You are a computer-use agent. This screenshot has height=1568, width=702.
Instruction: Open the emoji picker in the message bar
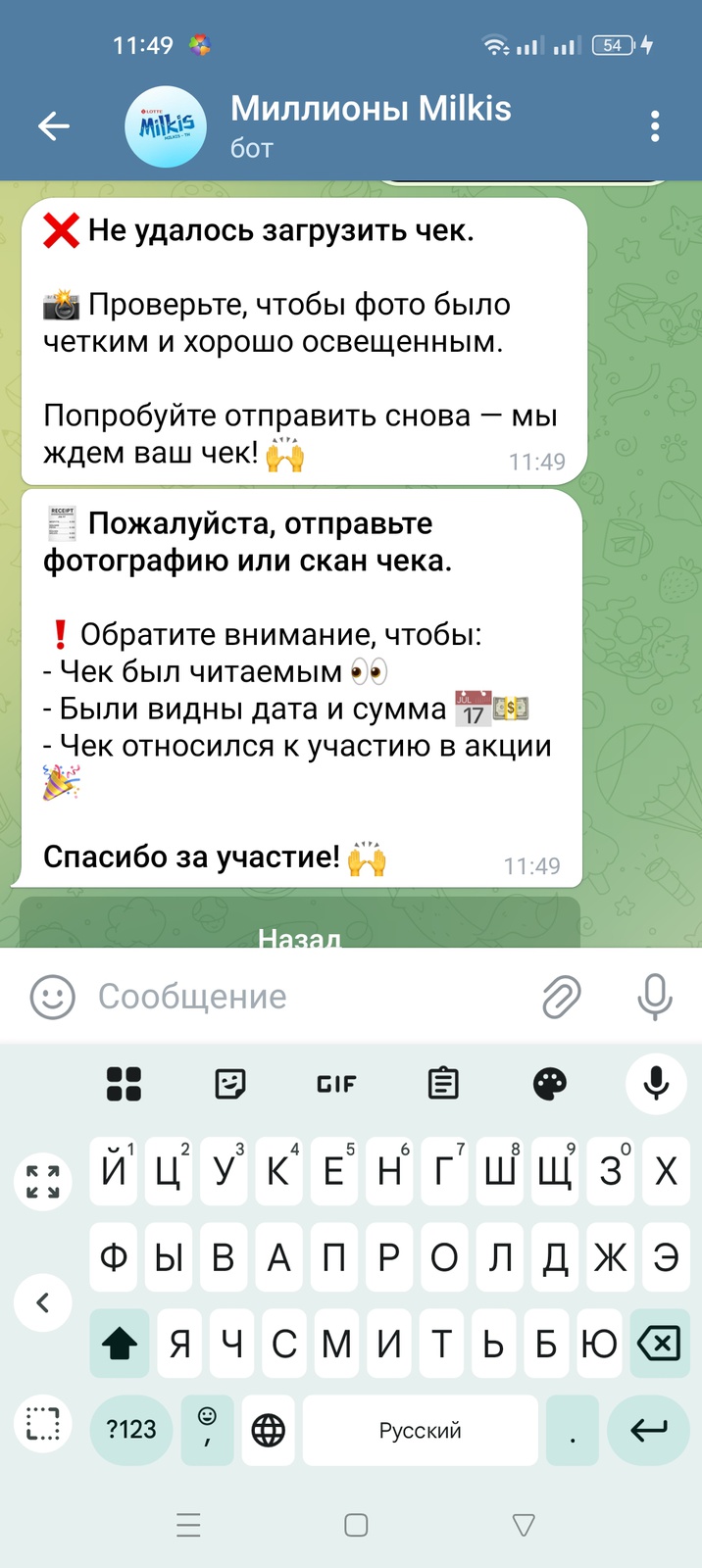coord(52,997)
